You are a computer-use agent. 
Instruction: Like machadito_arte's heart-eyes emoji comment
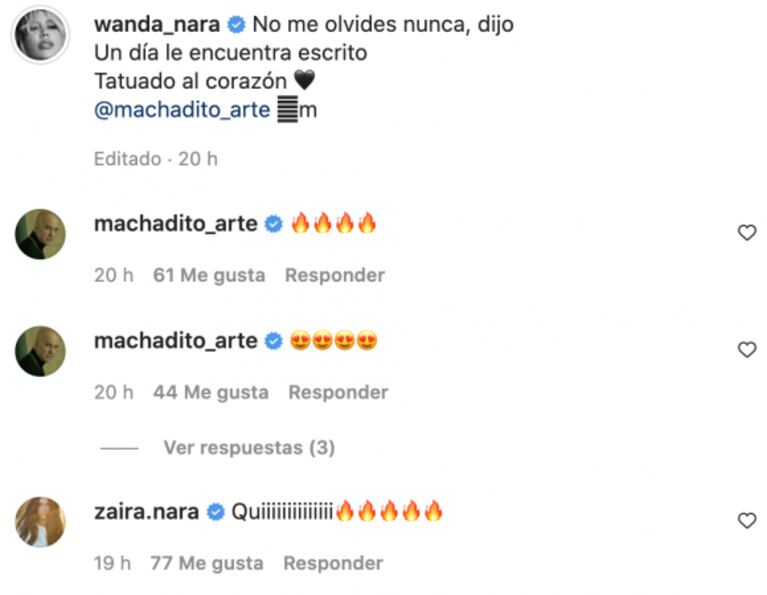point(746,350)
